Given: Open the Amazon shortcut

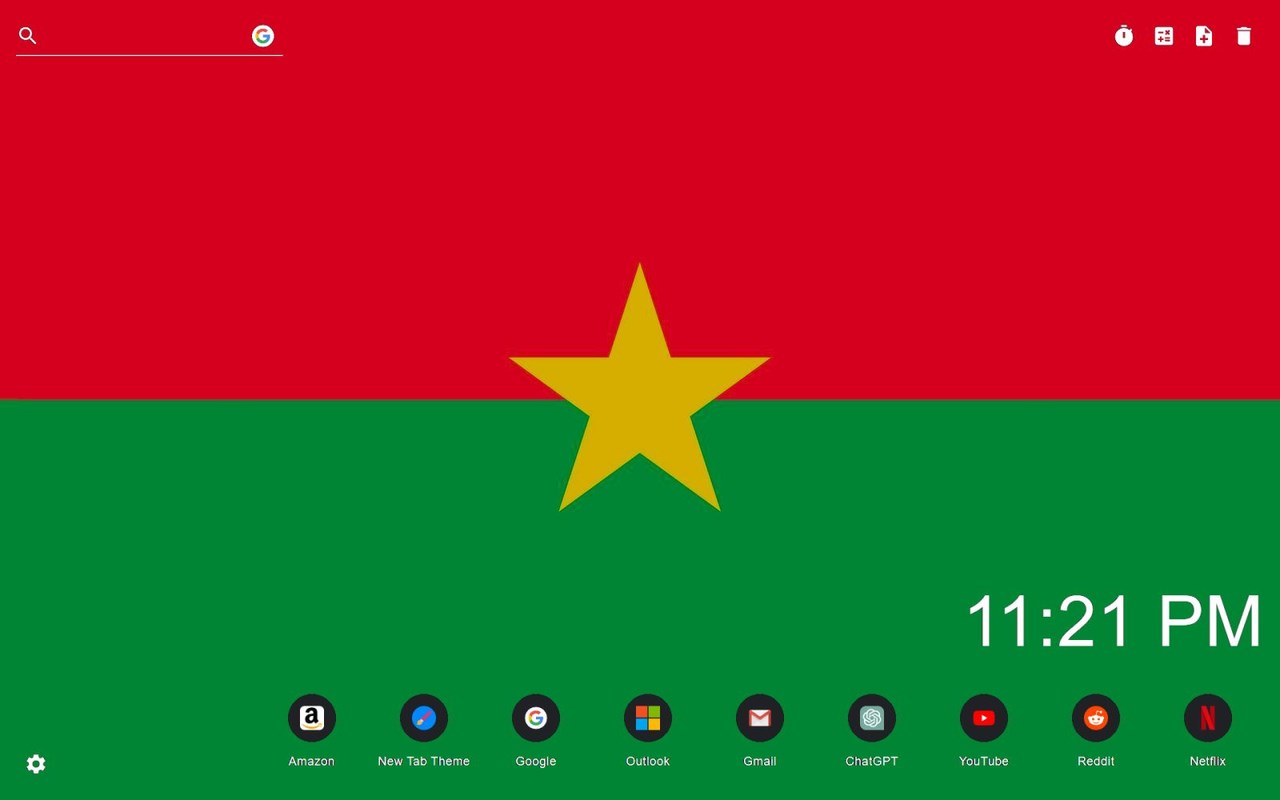Looking at the screenshot, I should click(312, 718).
